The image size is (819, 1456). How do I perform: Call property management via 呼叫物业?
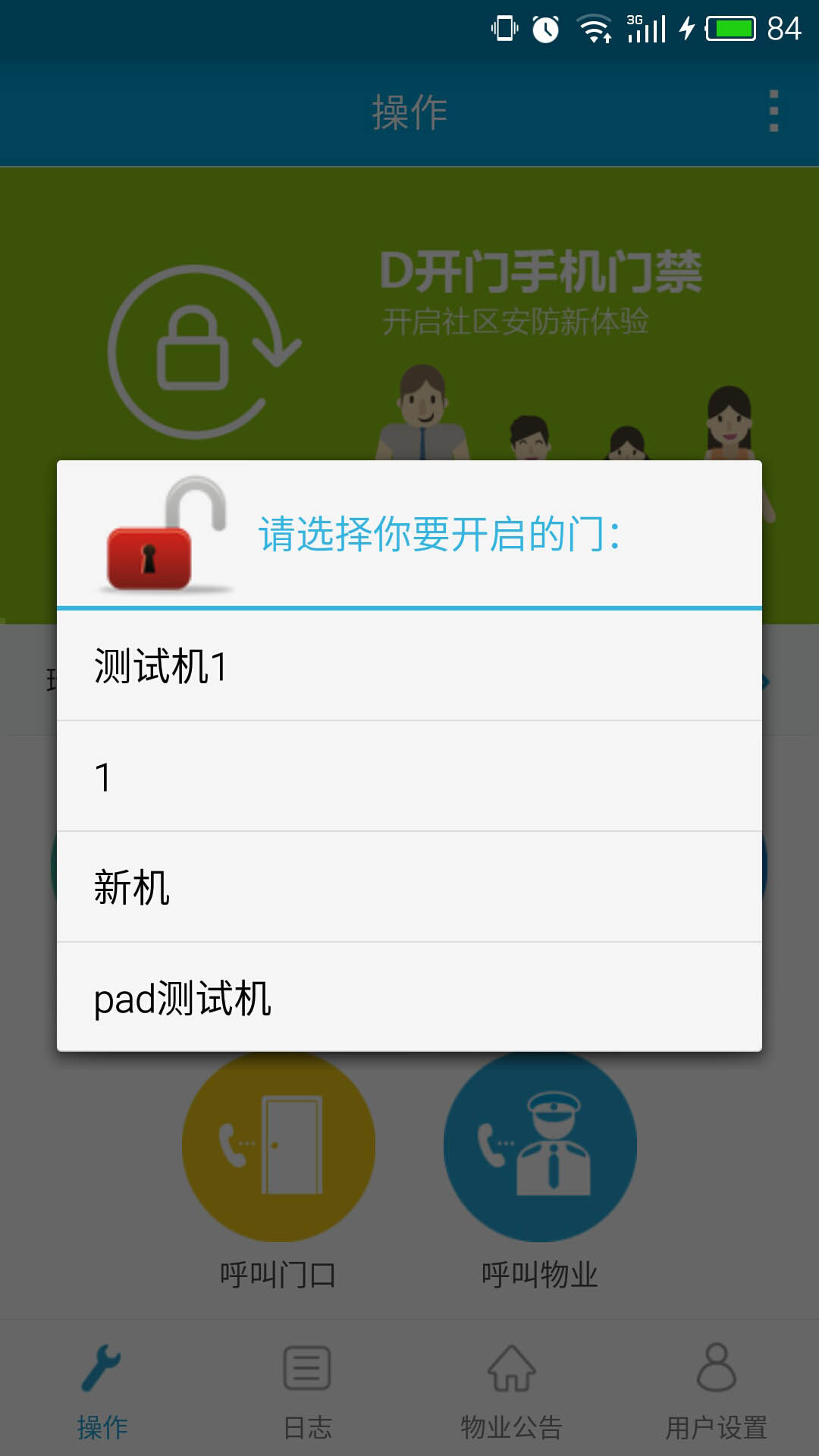click(x=540, y=1147)
